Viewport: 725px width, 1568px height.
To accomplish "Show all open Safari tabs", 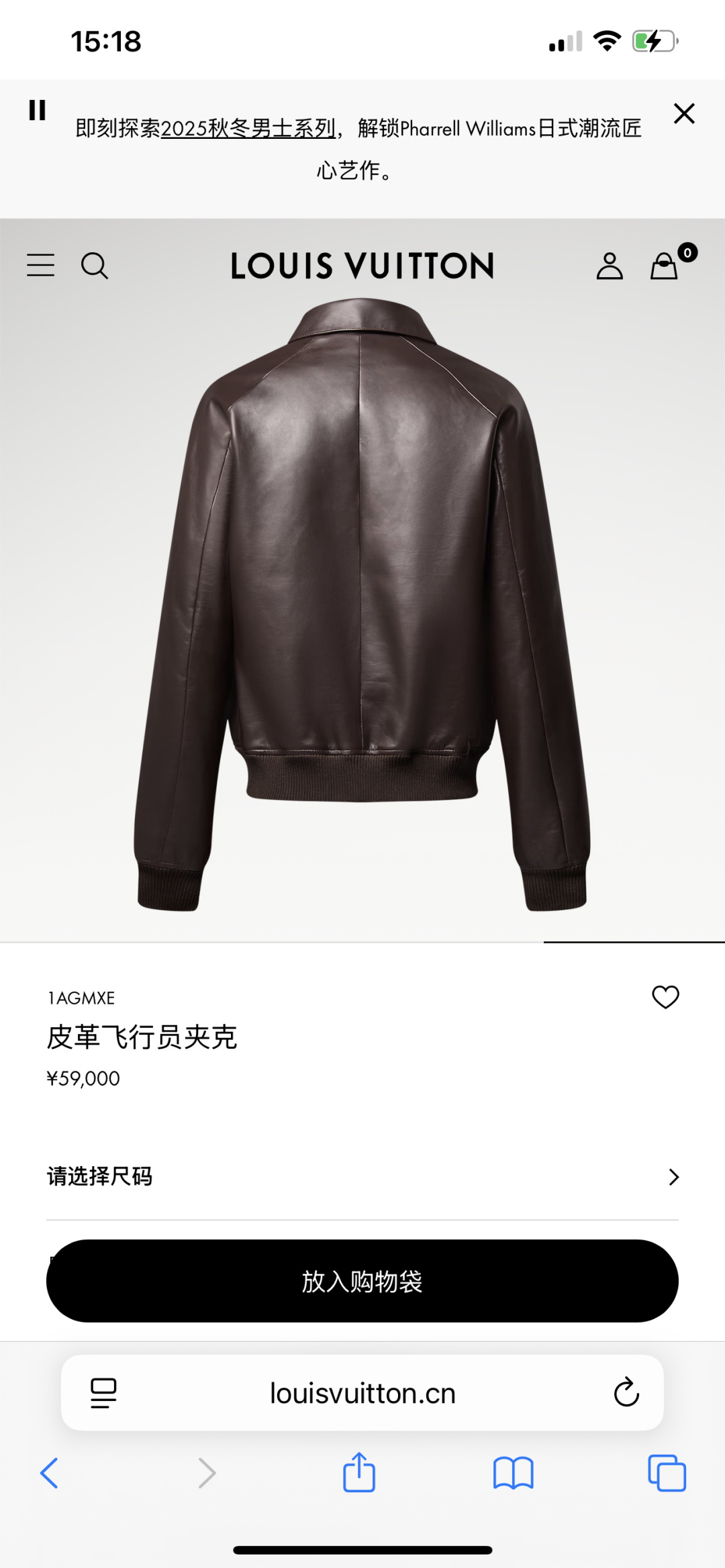I will click(667, 1473).
